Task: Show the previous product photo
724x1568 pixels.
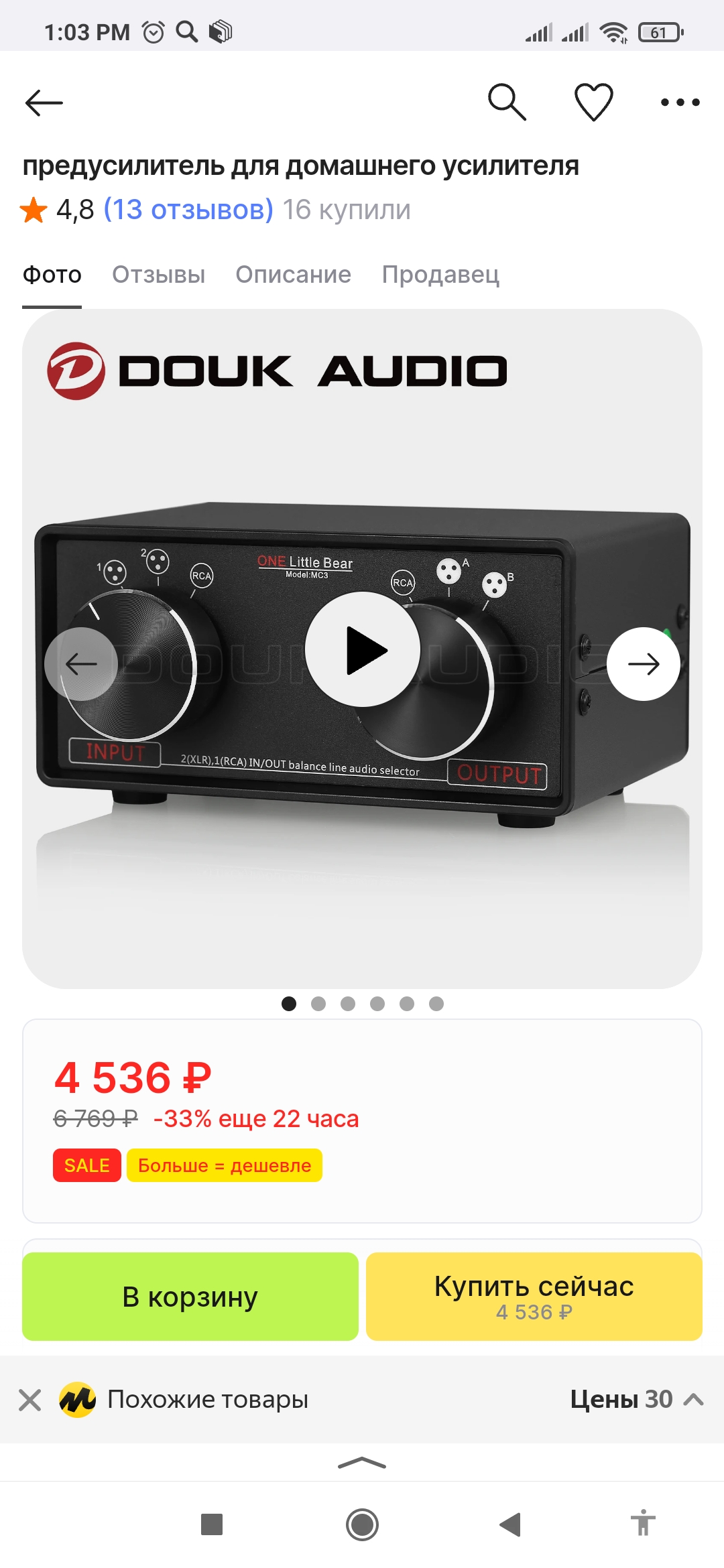Action: point(81,664)
